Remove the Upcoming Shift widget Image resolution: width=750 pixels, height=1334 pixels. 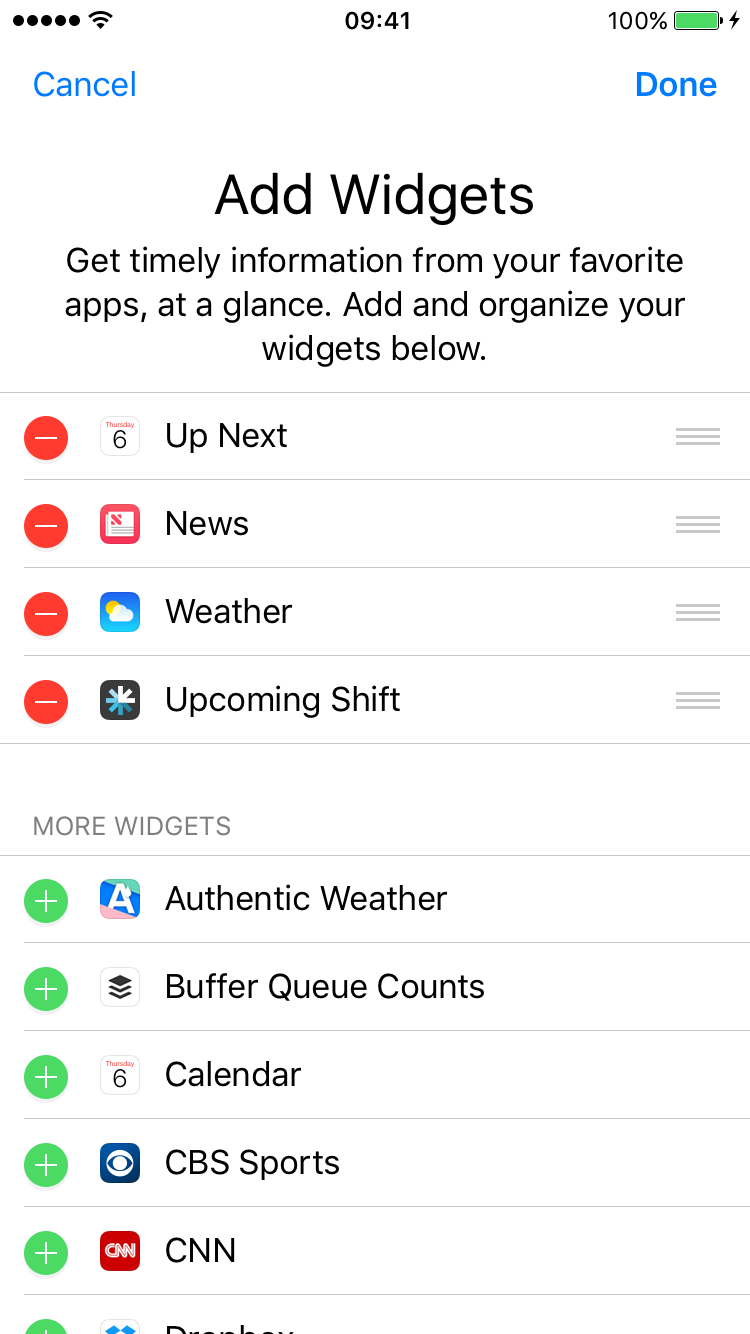(x=46, y=701)
